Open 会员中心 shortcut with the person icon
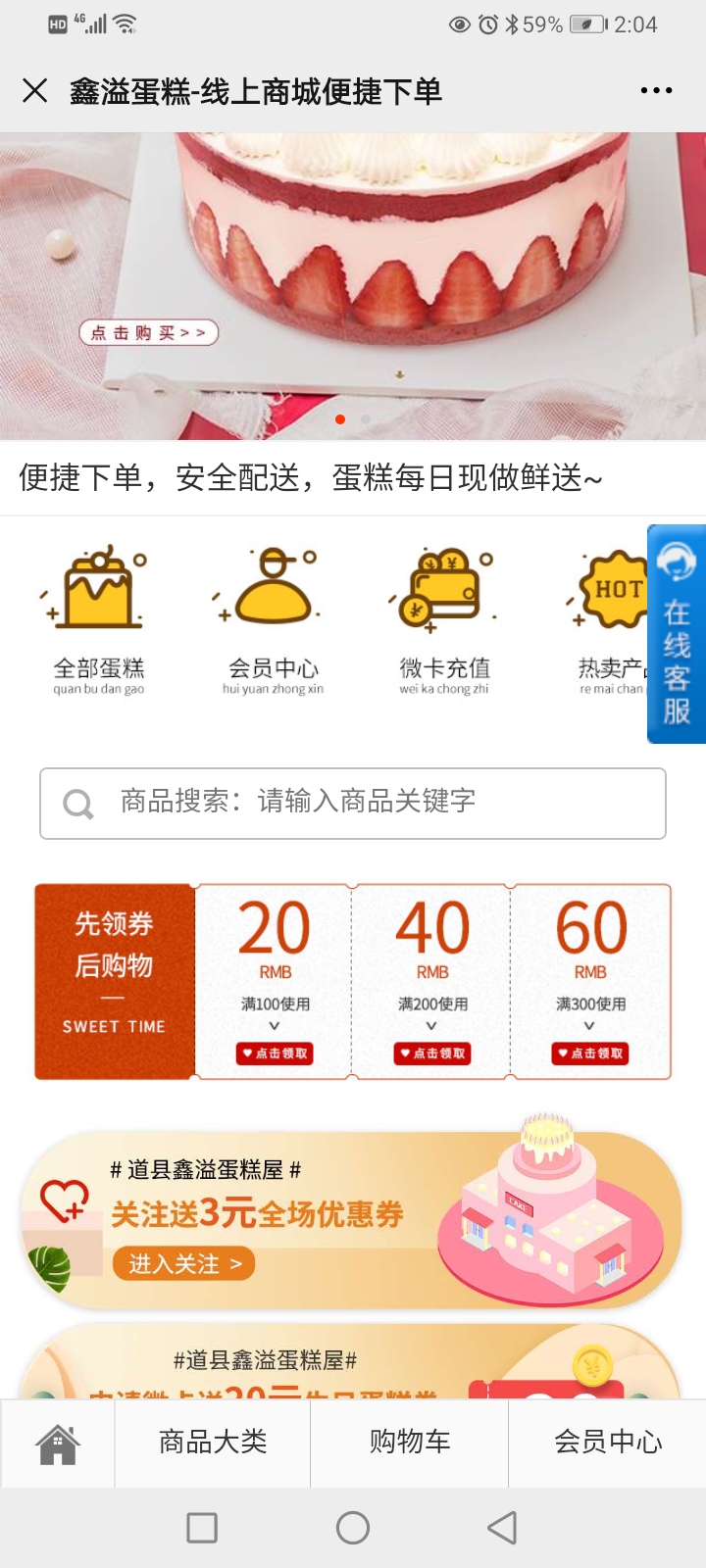The height and width of the screenshot is (1568, 706). point(273,619)
